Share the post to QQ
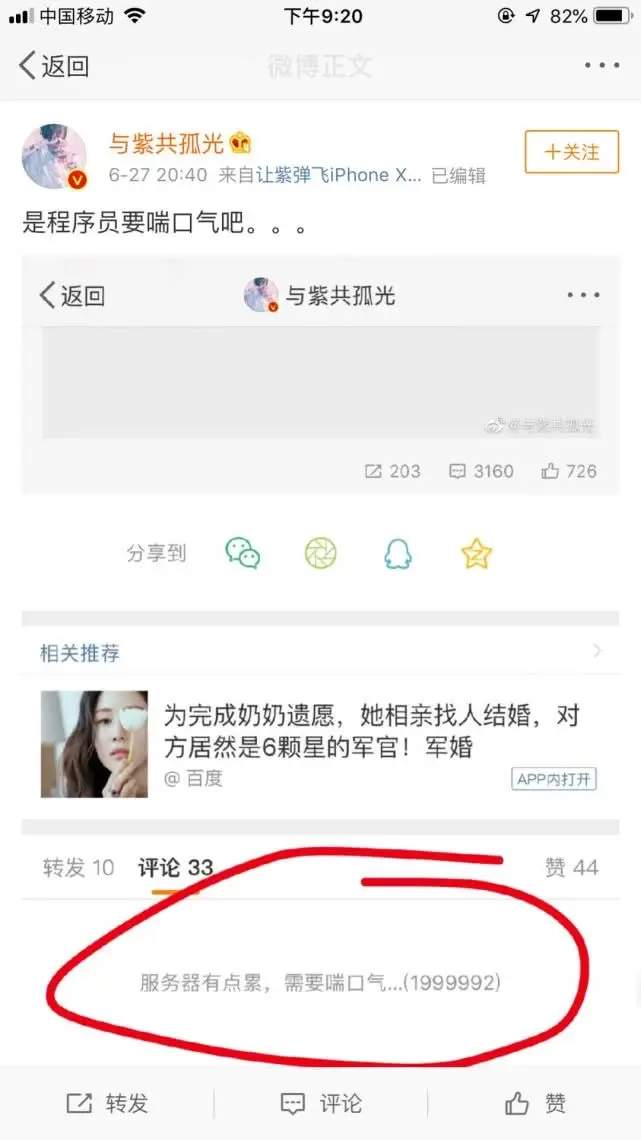The width and height of the screenshot is (641, 1140). tap(398, 553)
